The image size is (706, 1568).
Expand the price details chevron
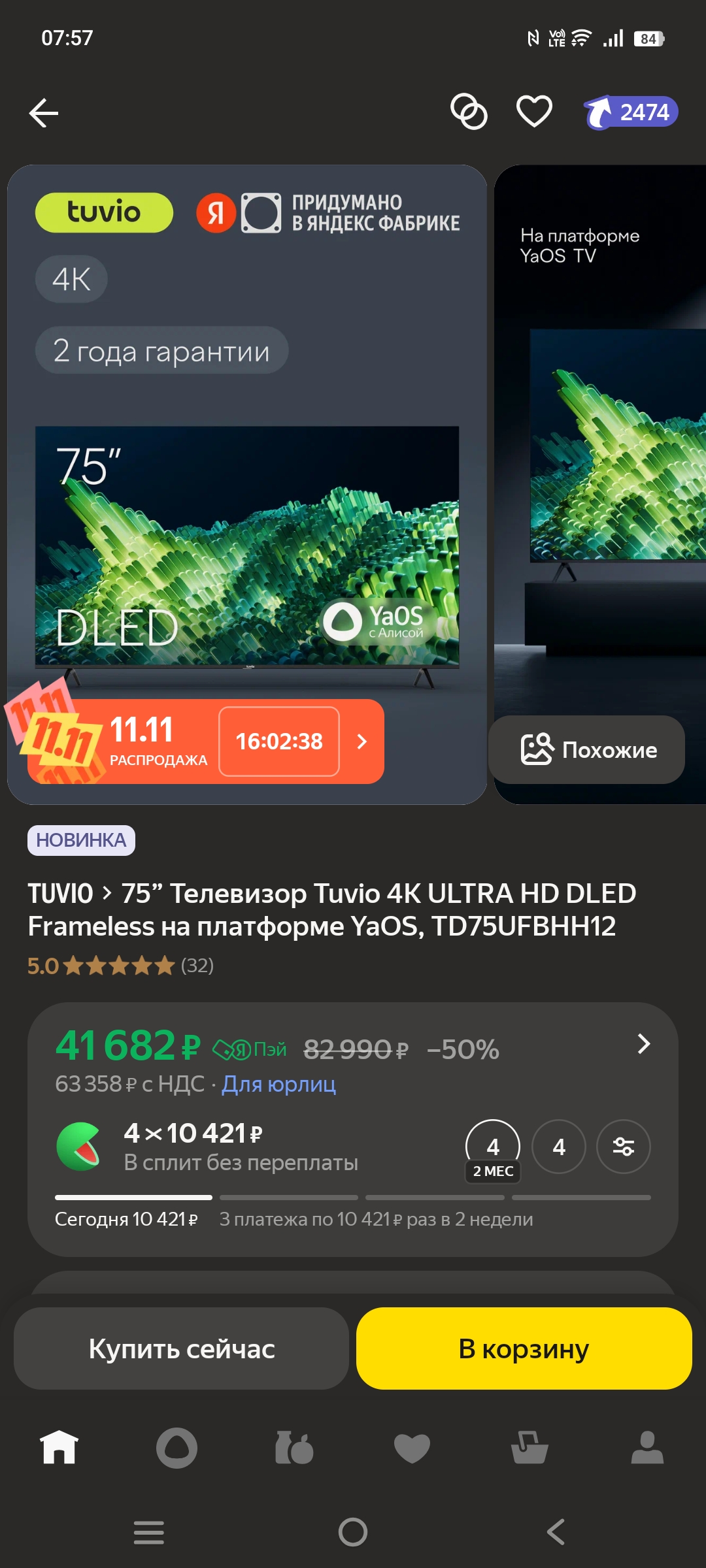pos(643,1044)
